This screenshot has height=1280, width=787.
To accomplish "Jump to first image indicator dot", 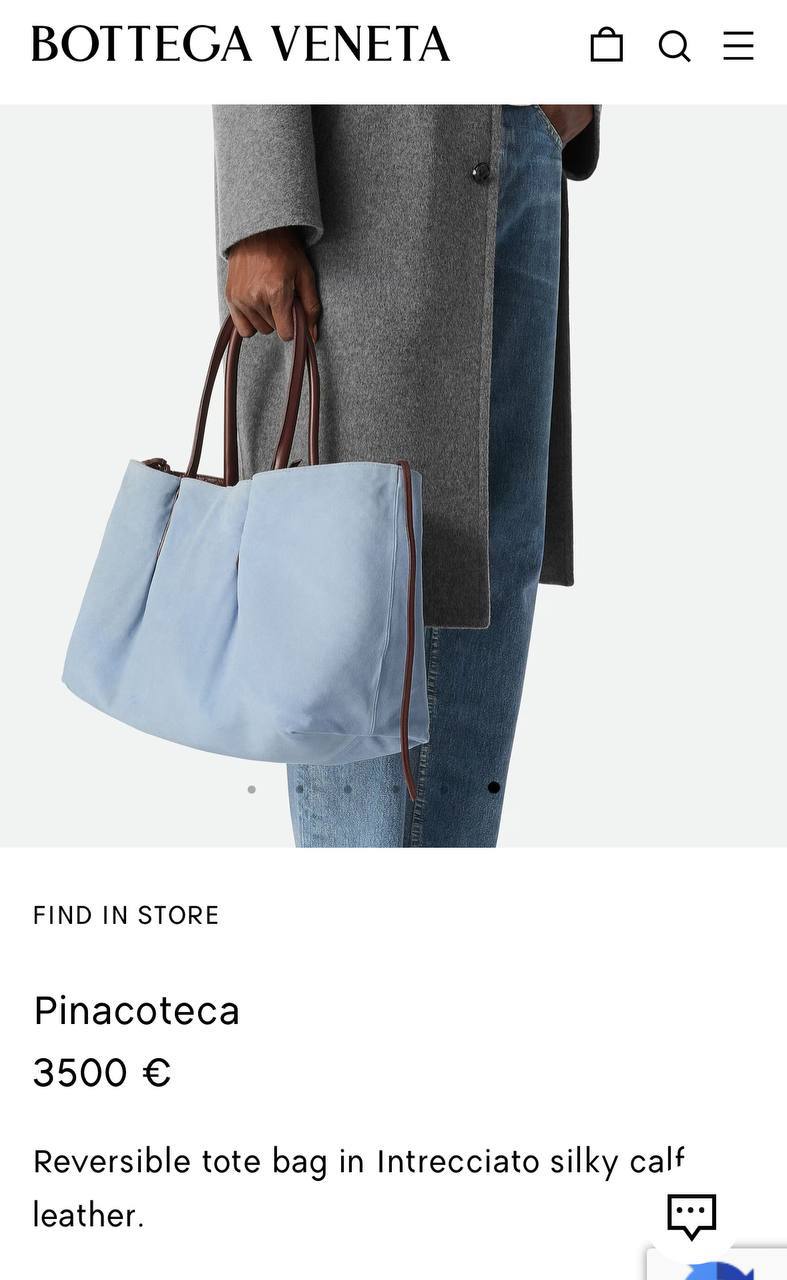I will pyautogui.click(x=251, y=789).
